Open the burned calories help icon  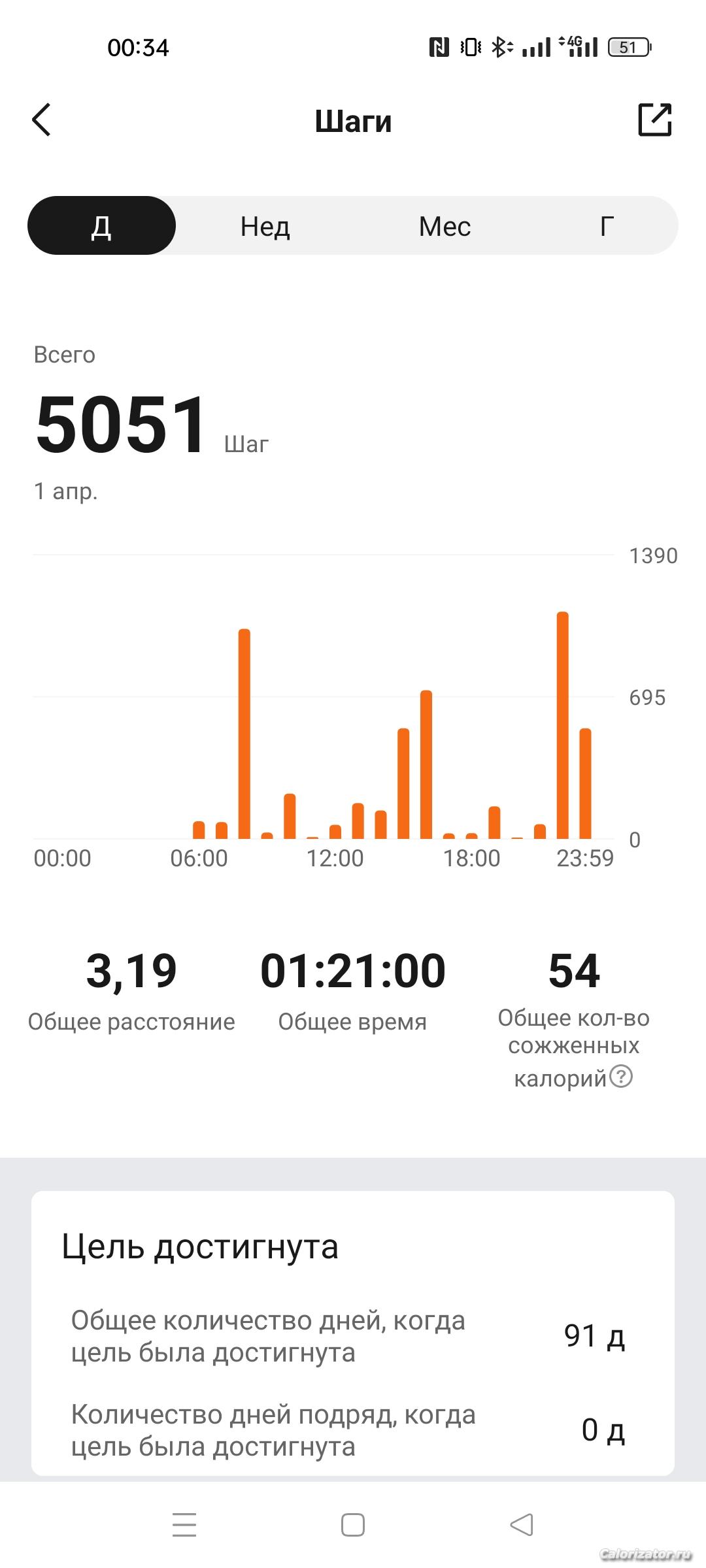tap(621, 1076)
